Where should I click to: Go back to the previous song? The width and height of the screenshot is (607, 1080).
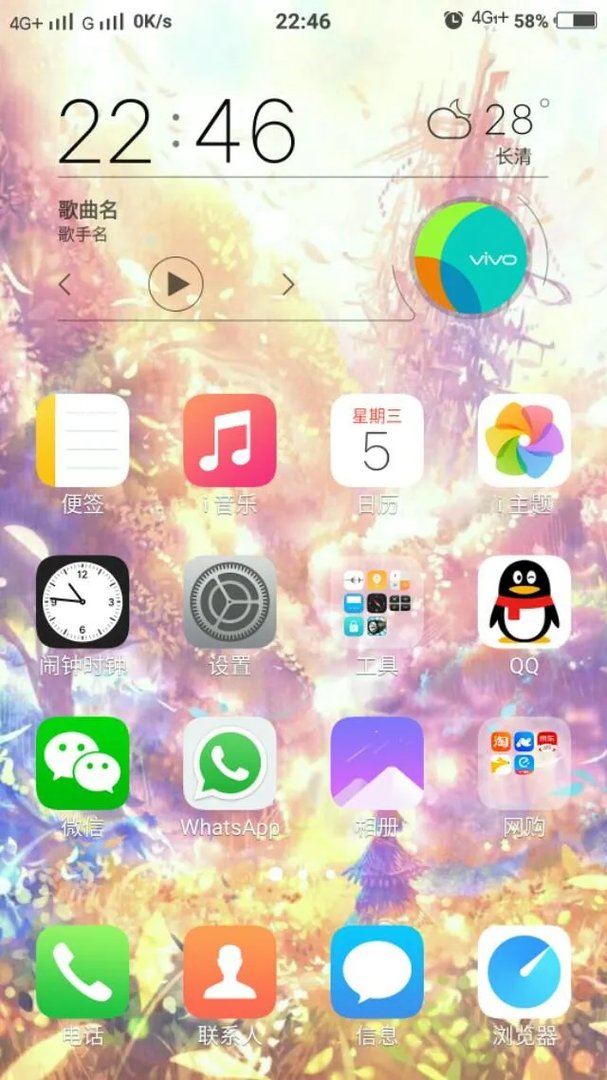(65, 285)
